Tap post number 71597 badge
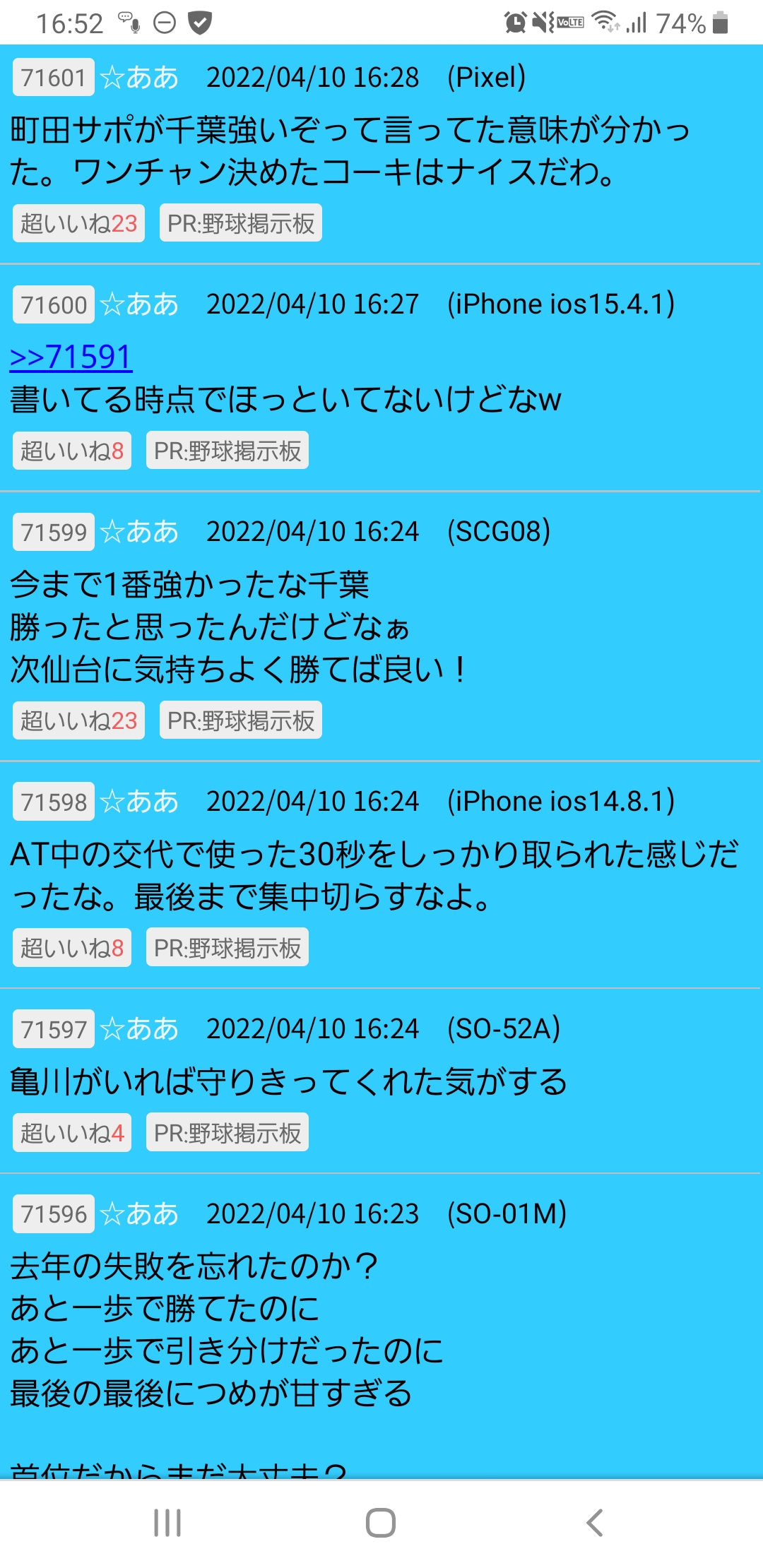The height and width of the screenshot is (1568, 763). 54,1029
